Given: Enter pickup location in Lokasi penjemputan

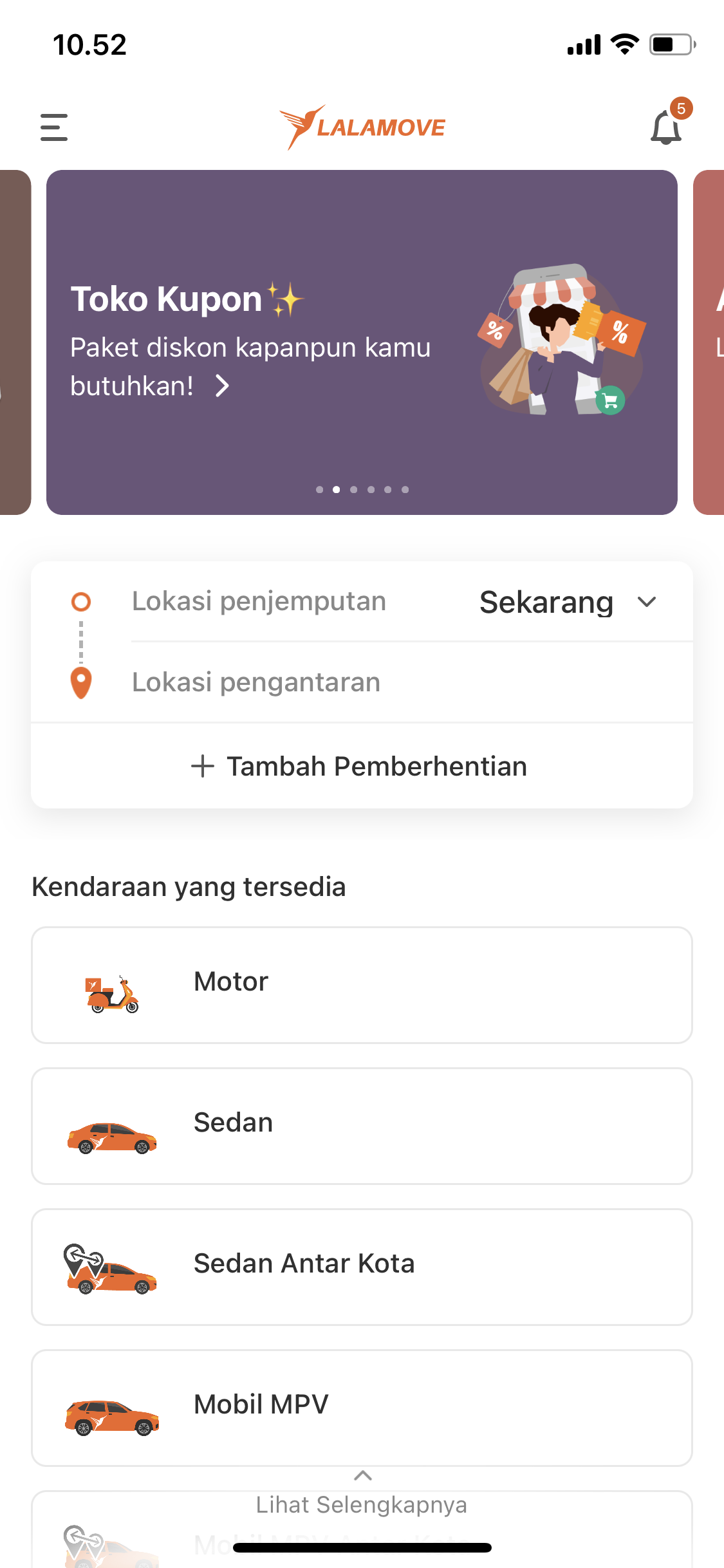Looking at the screenshot, I should [259, 602].
